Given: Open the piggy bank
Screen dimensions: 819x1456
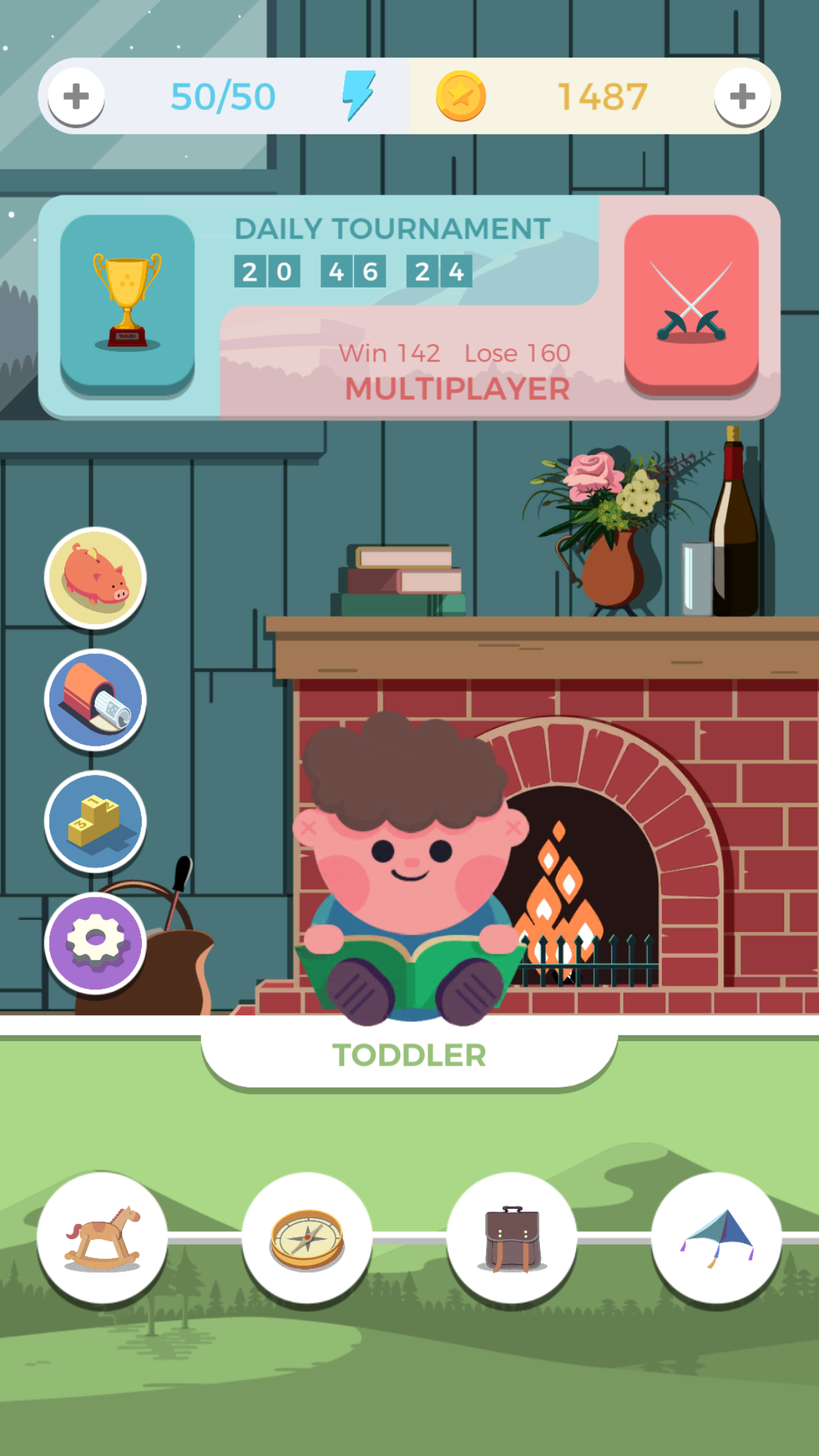Looking at the screenshot, I should [x=96, y=577].
